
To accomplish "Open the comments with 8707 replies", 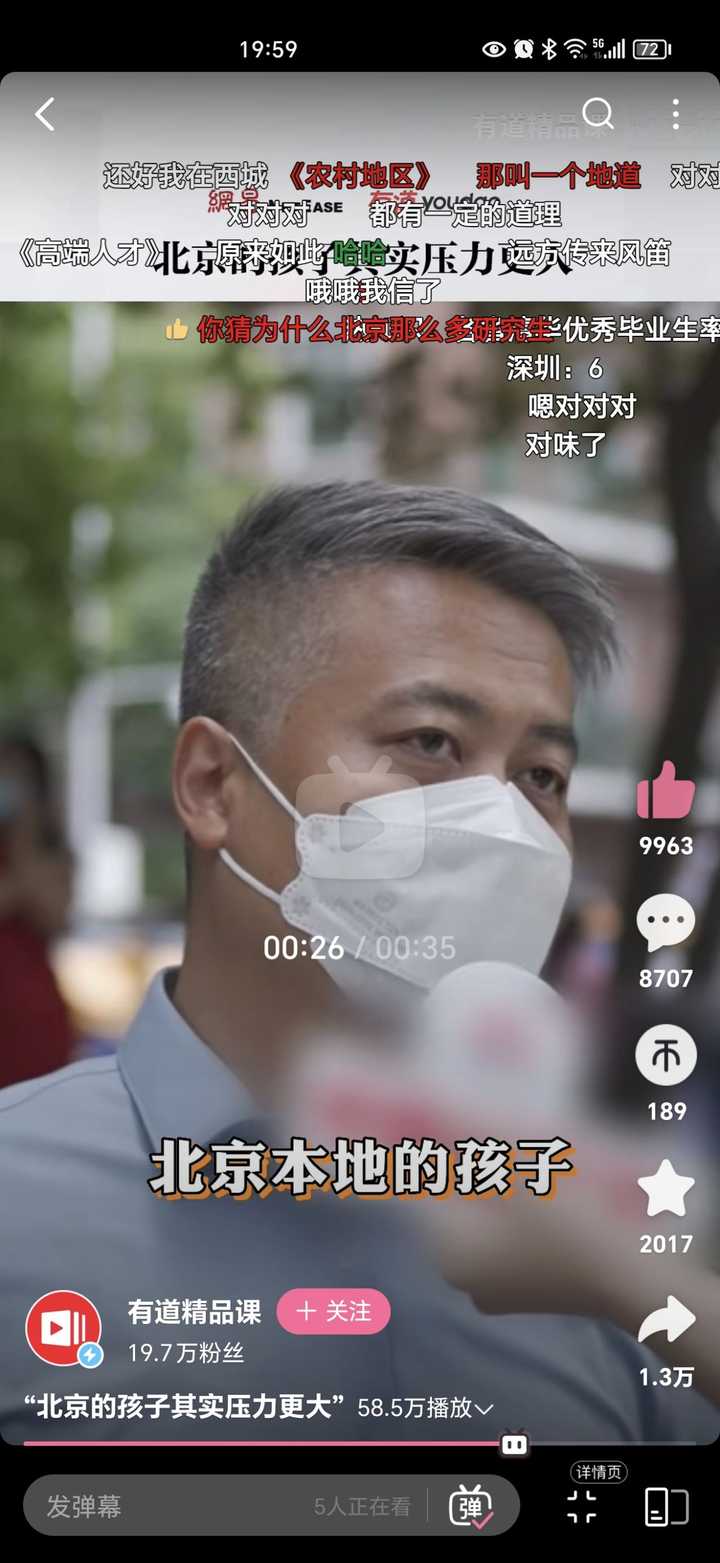I will point(666,923).
